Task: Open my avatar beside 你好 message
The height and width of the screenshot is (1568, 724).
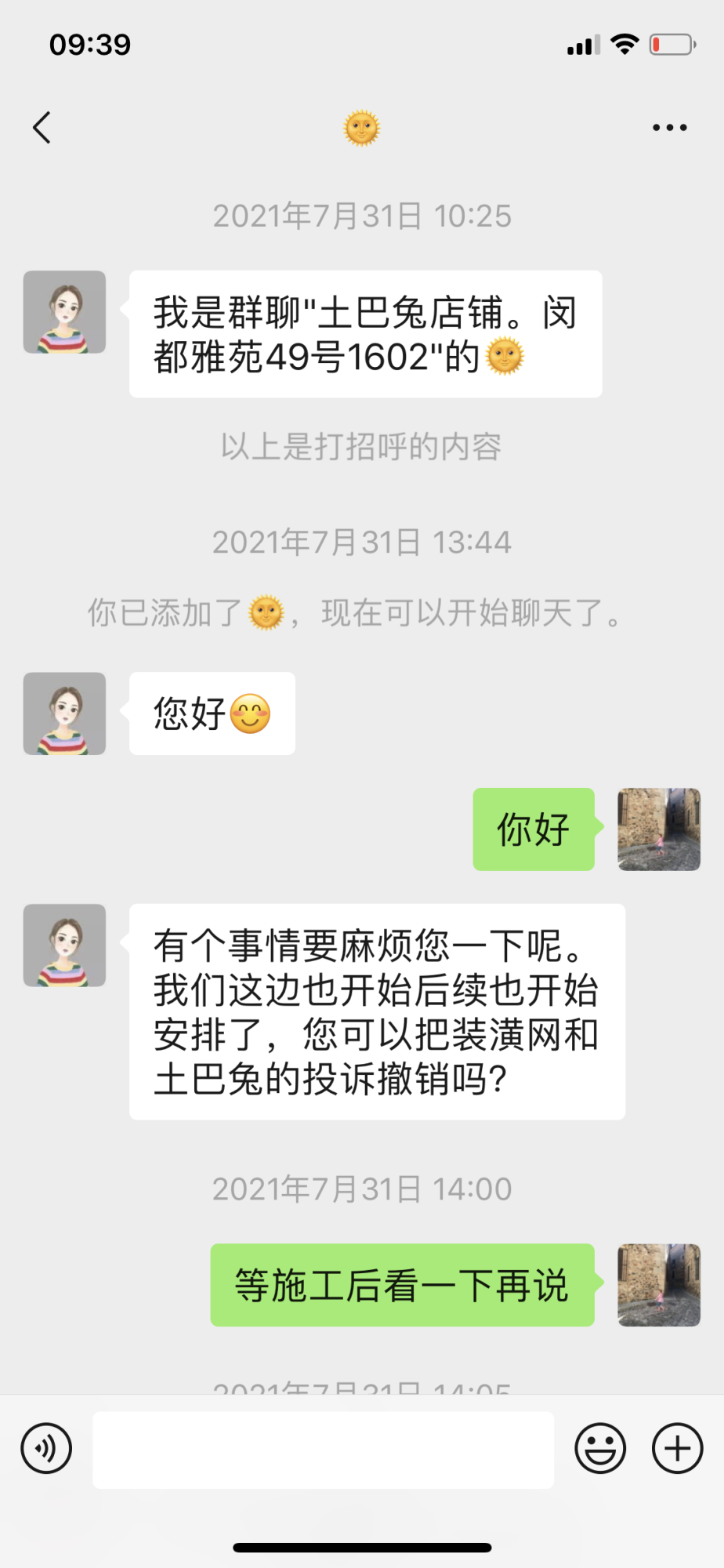Action: (659, 829)
